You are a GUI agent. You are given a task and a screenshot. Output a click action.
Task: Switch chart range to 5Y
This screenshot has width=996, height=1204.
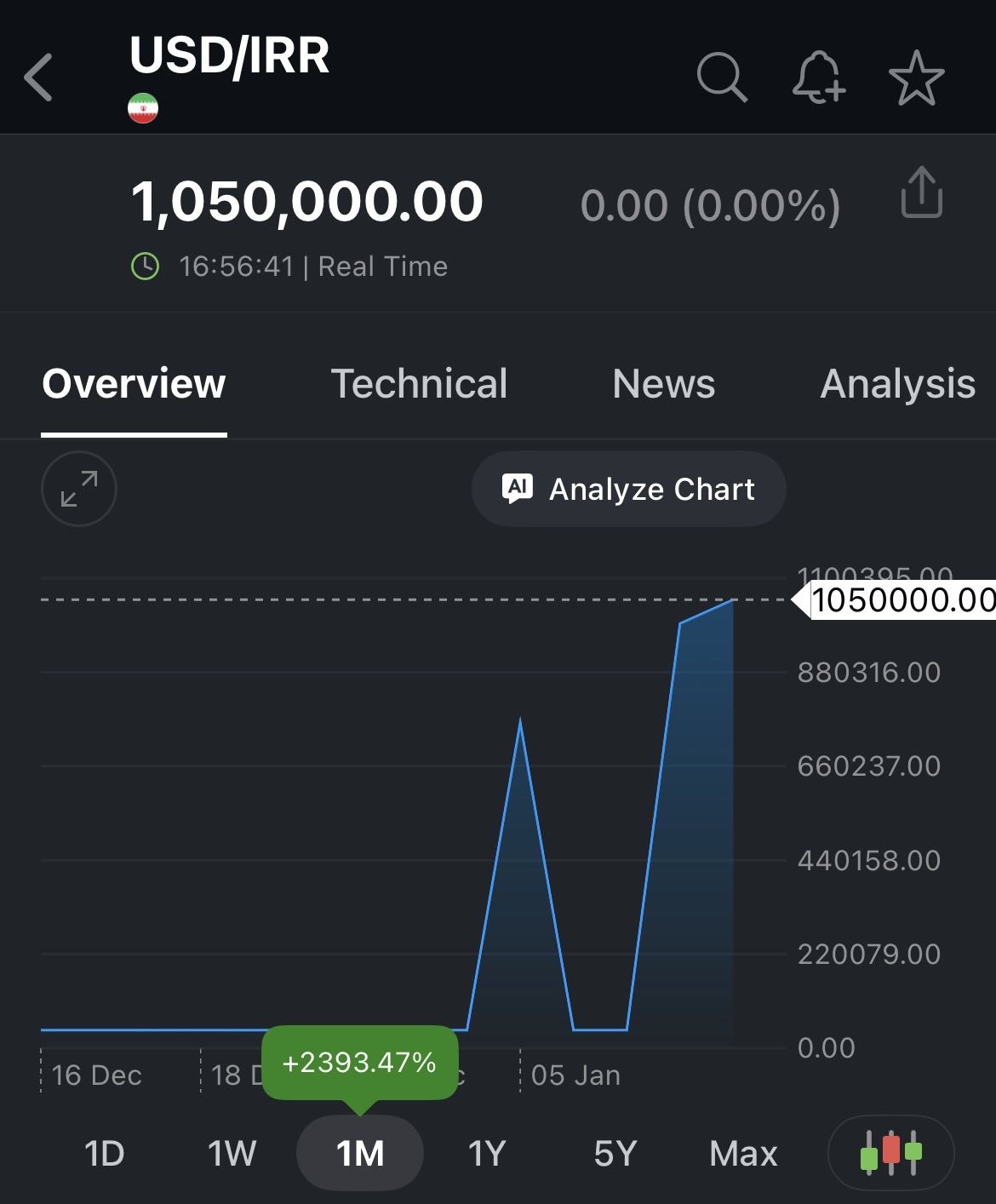click(615, 1154)
